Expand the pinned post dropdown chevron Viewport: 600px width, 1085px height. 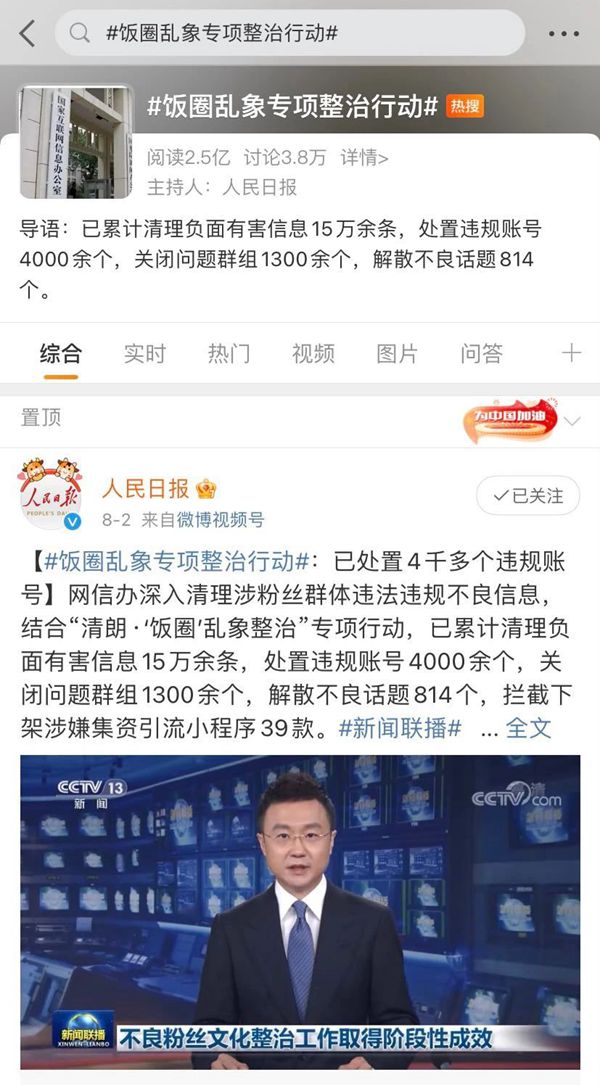tap(572, 421)
